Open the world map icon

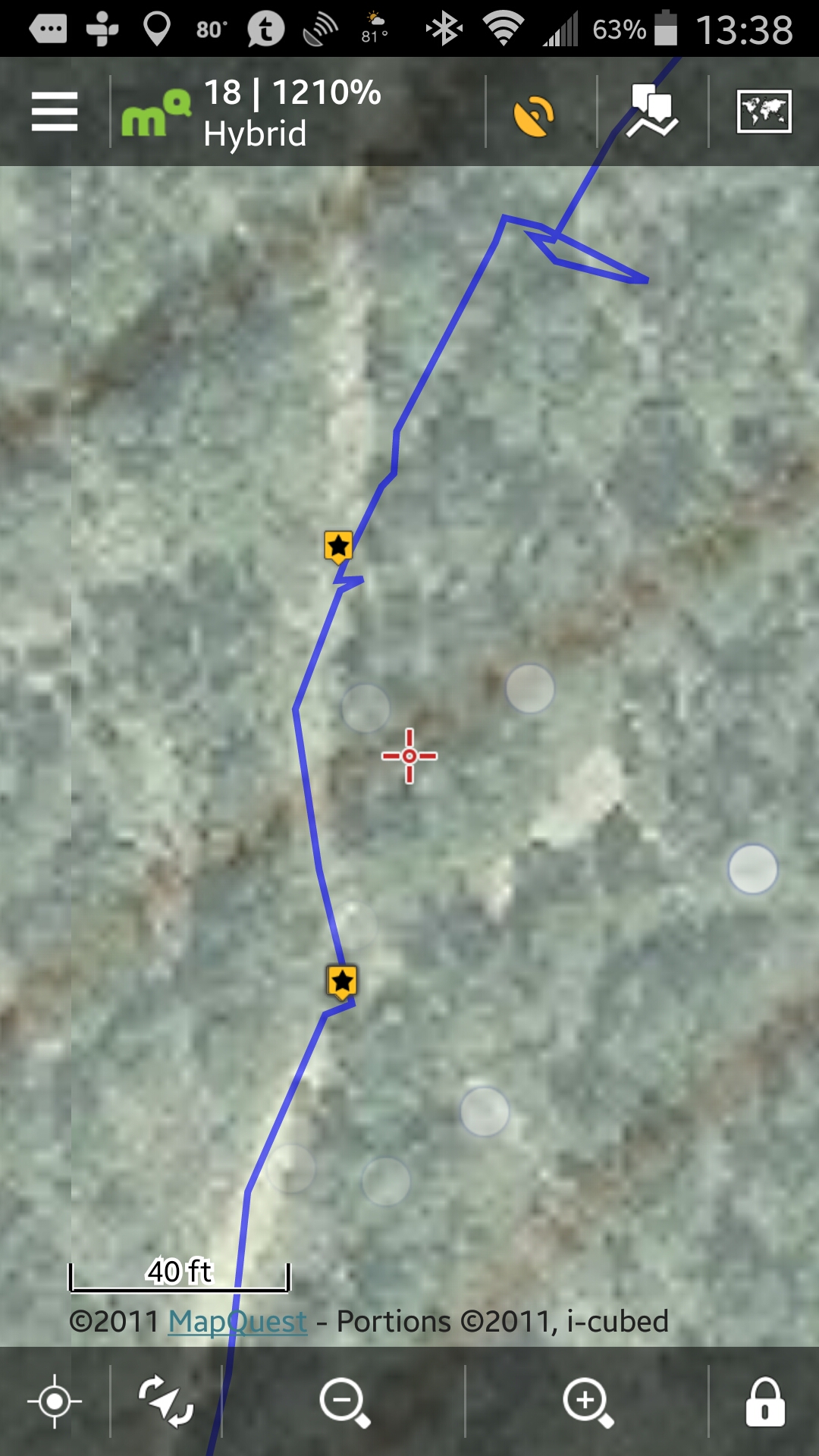click(x=764, y=112)
